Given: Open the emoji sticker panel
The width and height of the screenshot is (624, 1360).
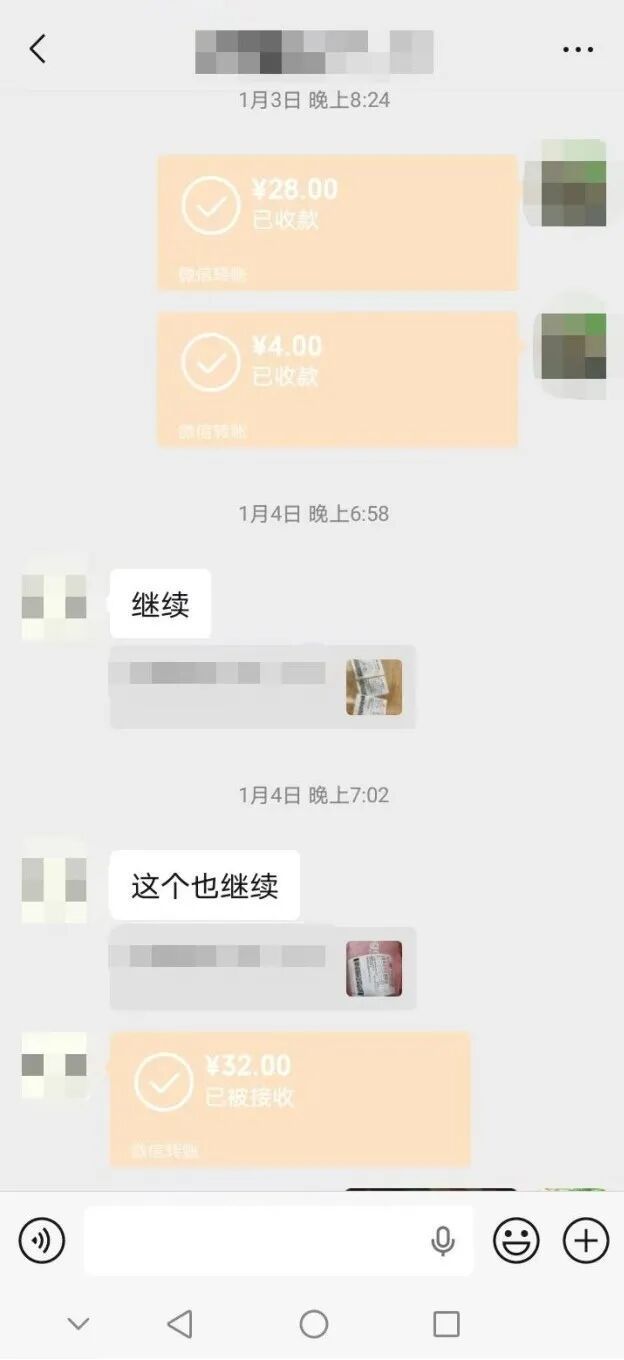Looking at the screenshot, I should click(x=516, y=1241).
